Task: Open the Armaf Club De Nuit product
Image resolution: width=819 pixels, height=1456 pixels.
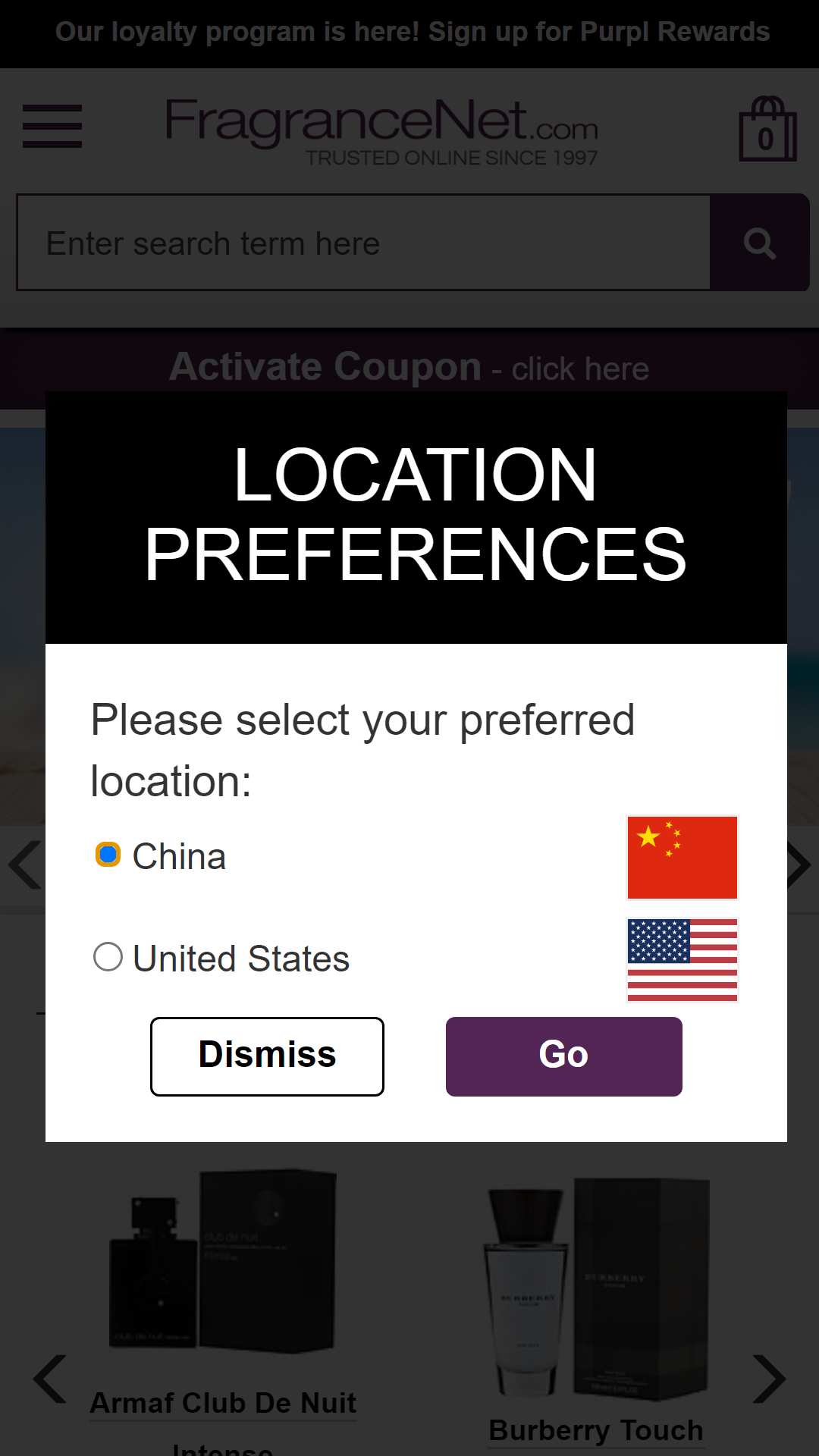Action: point(223,1403)
